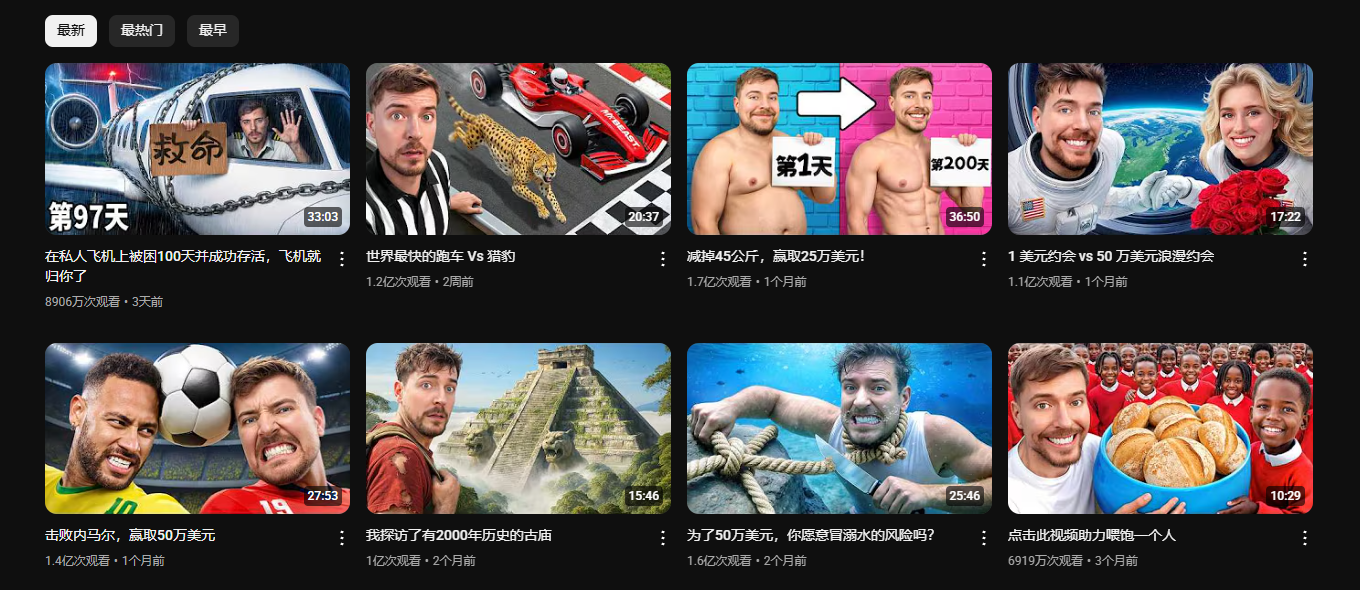Open more options for the 私人飞机 video

tap(341, 259)
